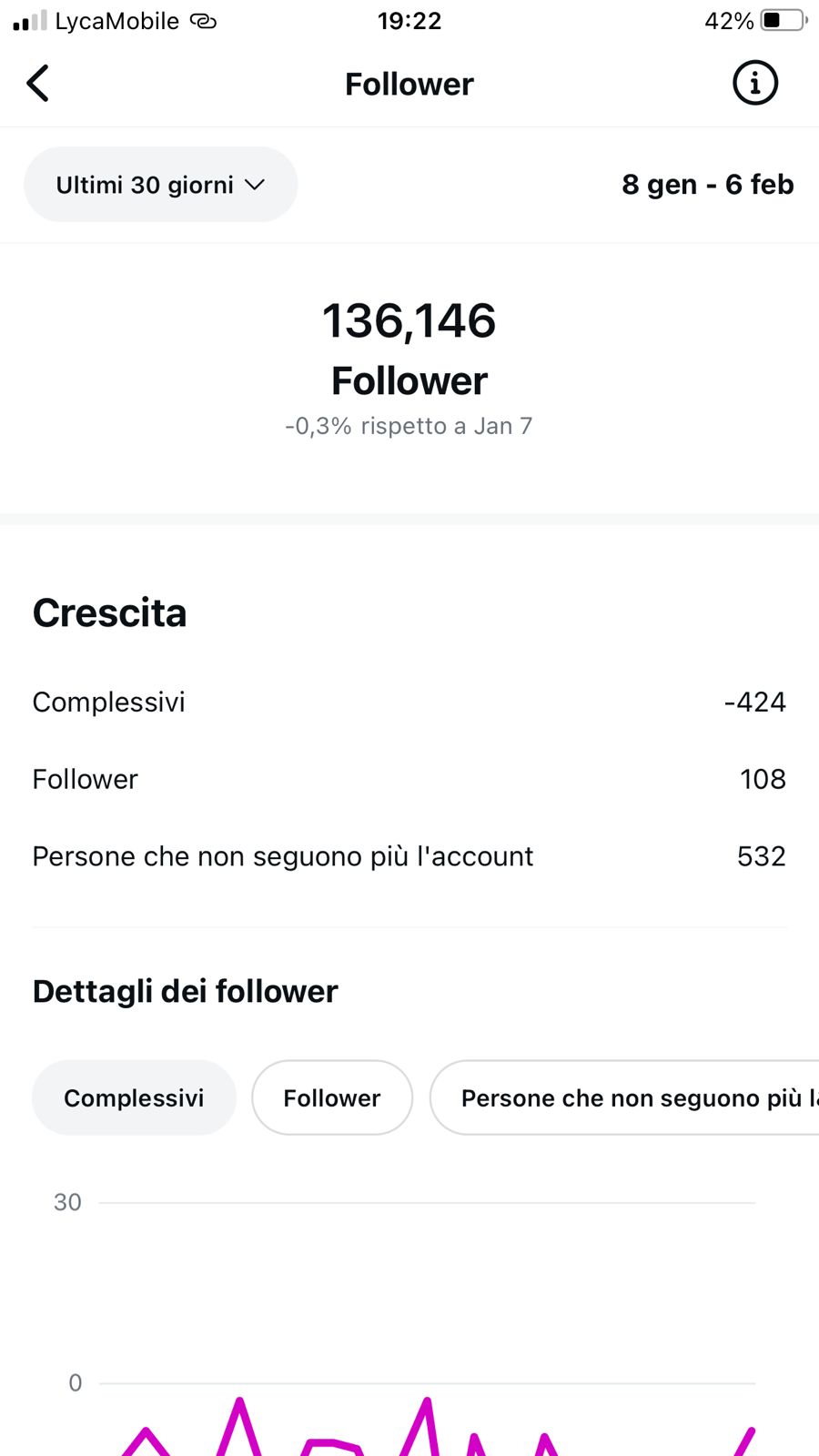The height and width of the screenshot is (1456, 819).
Task: Expand the Ultimi 30 giorni dropdown
Action: click(x=160, y=185)
